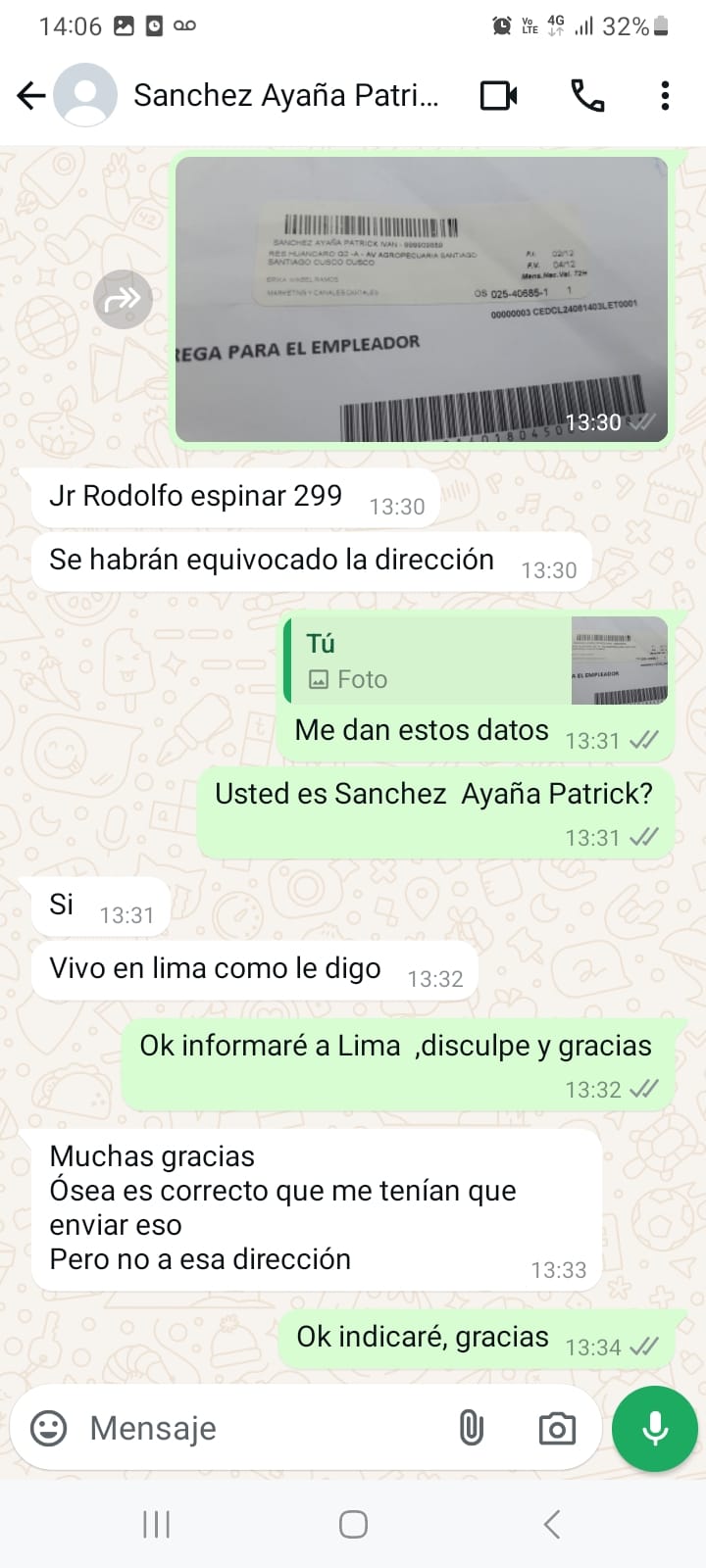Forward the envelope photo
The image size is (706, 1568).
123,299
